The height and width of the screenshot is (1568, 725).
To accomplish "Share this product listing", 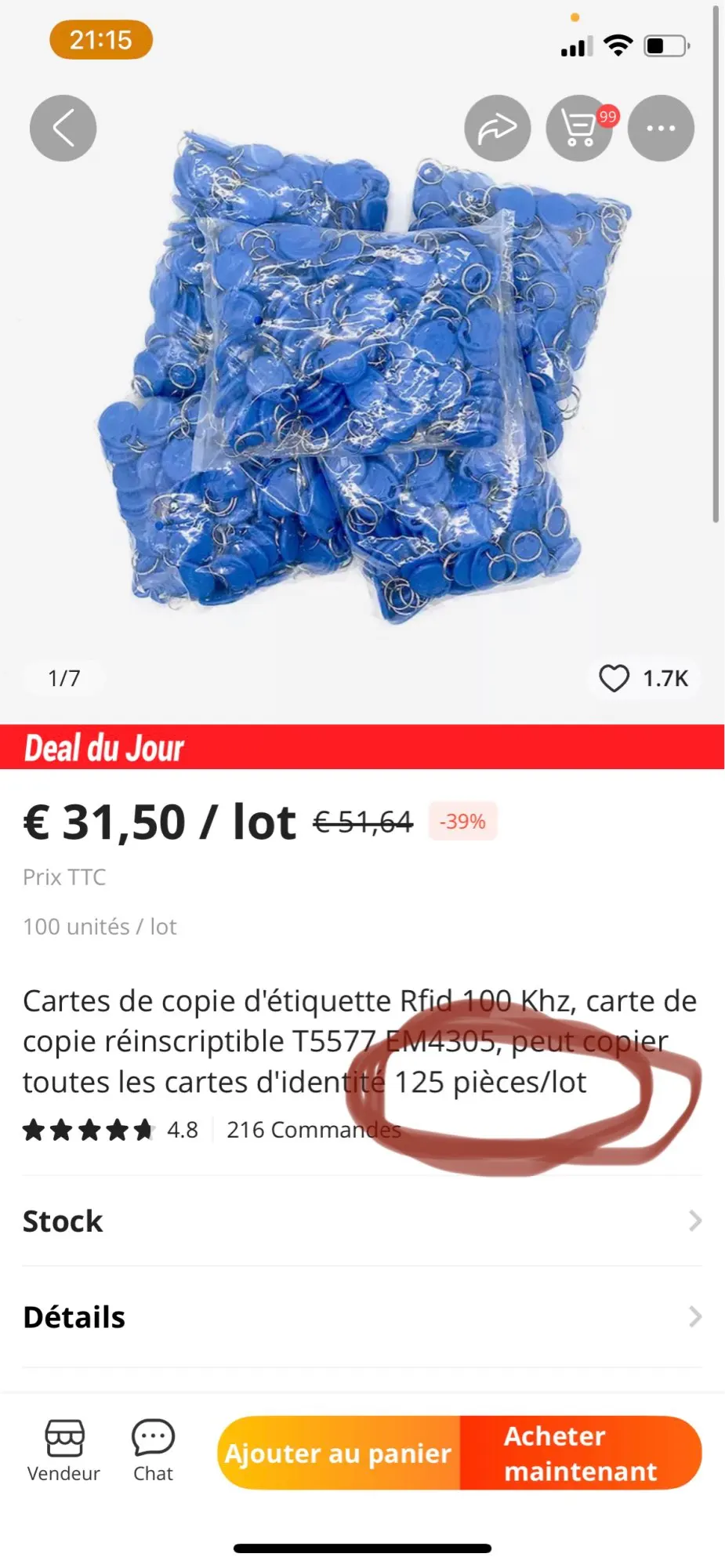I will pos(497,128).
